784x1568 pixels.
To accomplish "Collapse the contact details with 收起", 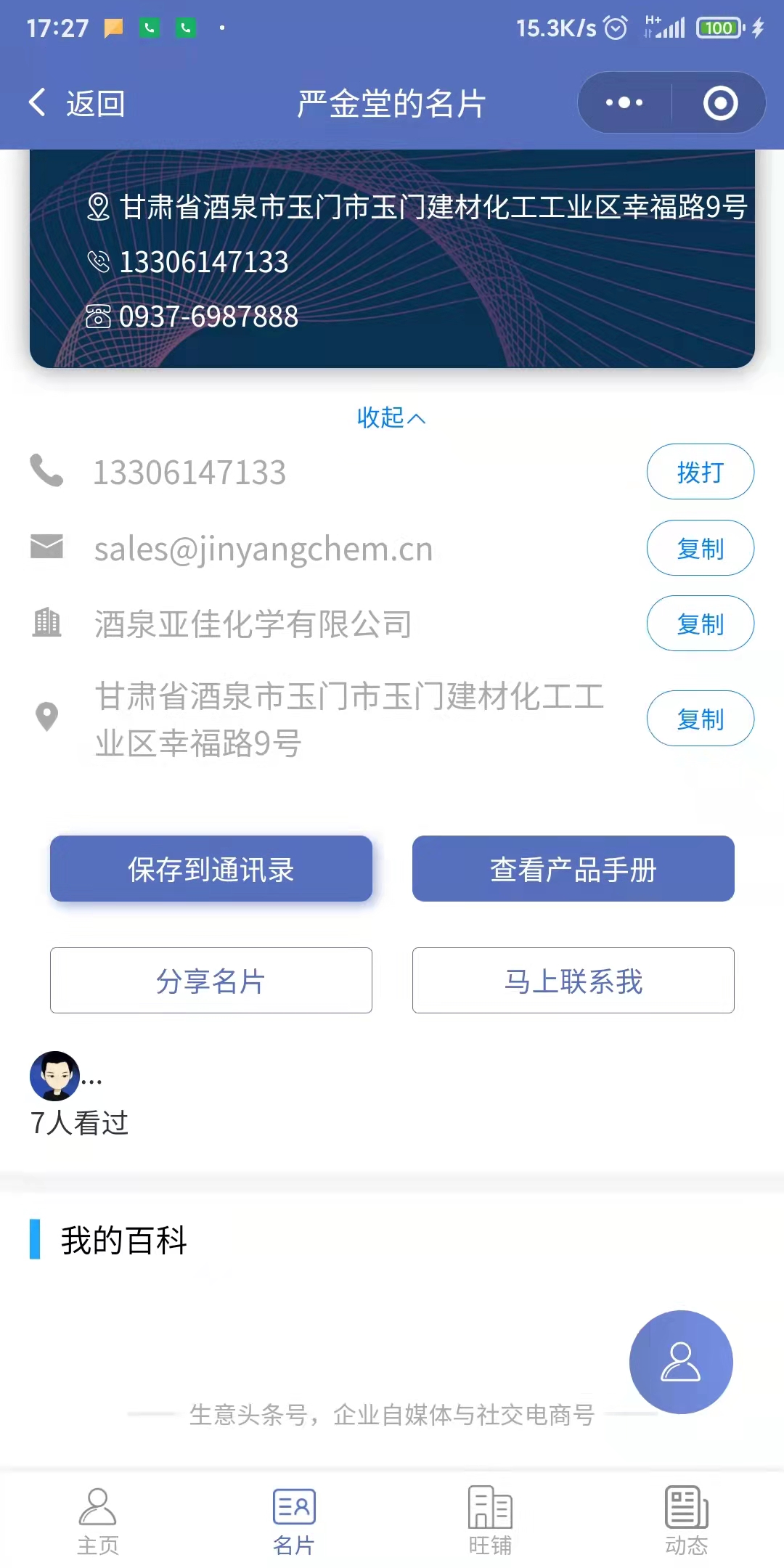I will [x=391, y=417].
